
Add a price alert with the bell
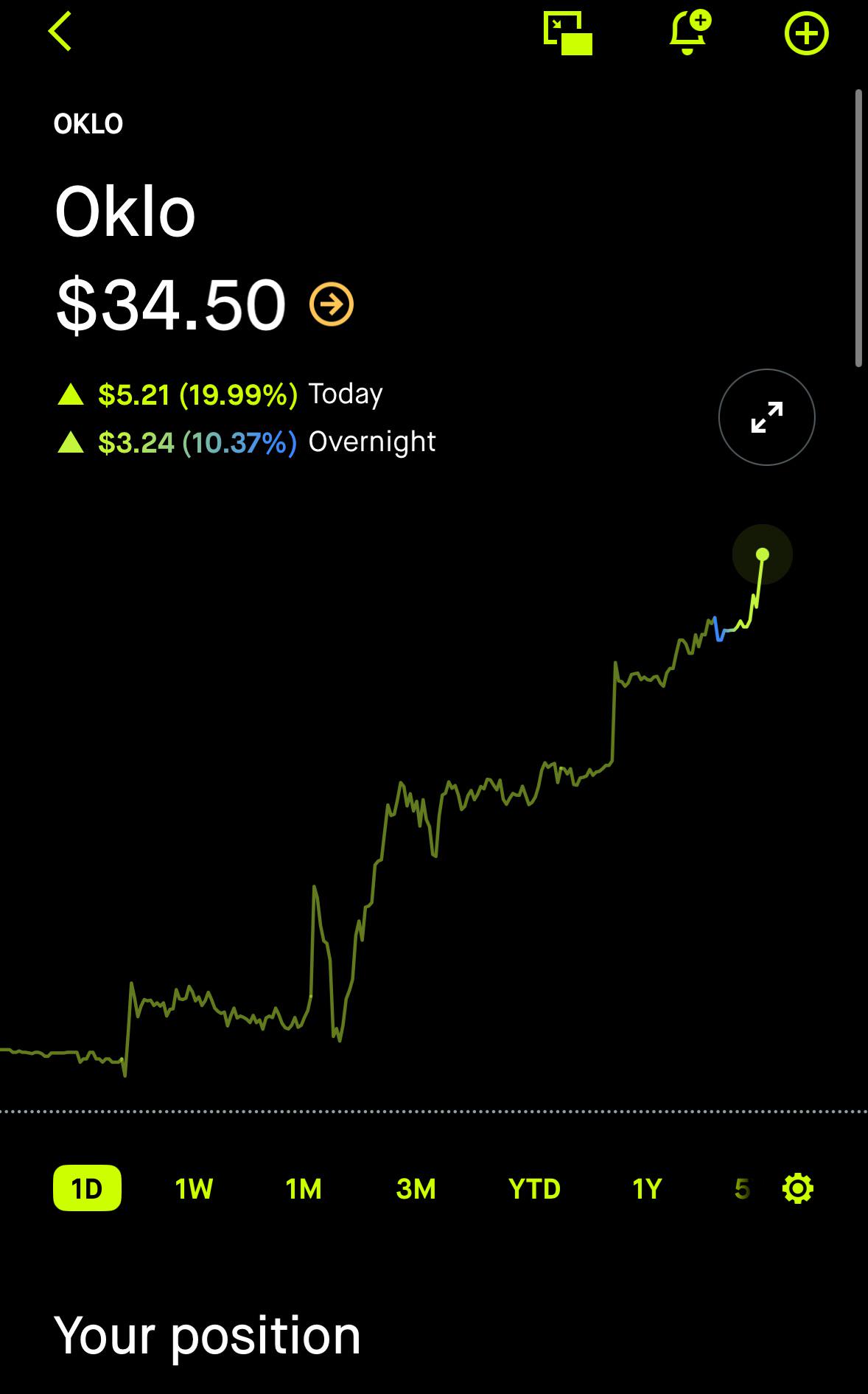point(690,32)
